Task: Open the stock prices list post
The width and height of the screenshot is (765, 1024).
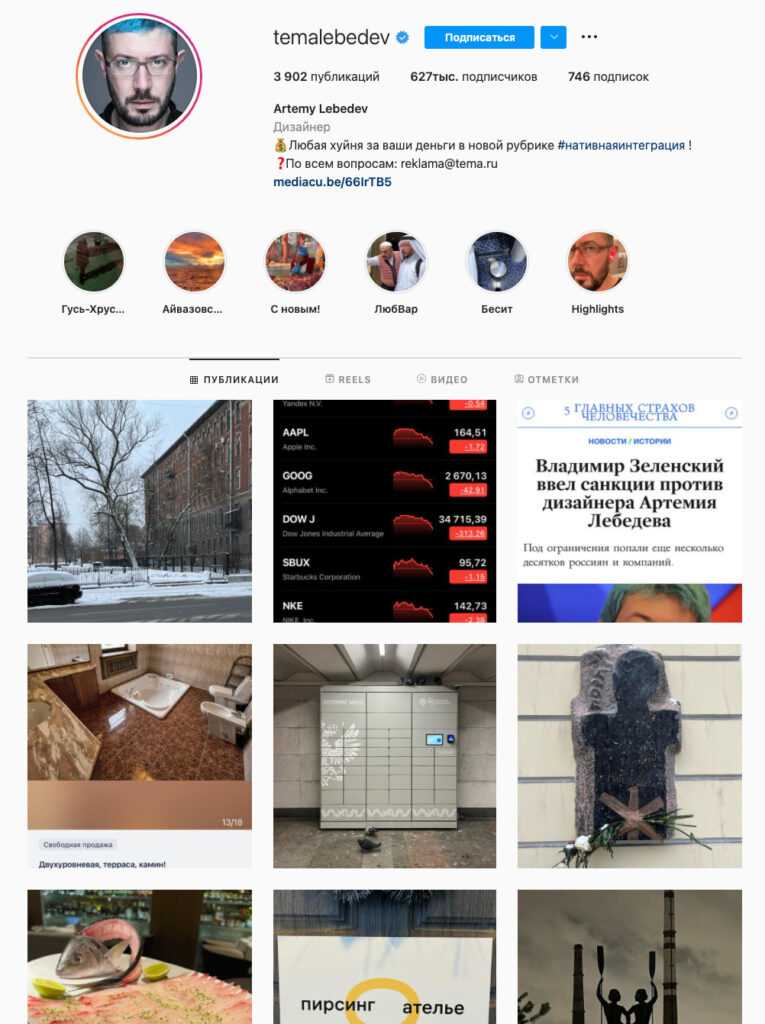Action: coord(384,511)
